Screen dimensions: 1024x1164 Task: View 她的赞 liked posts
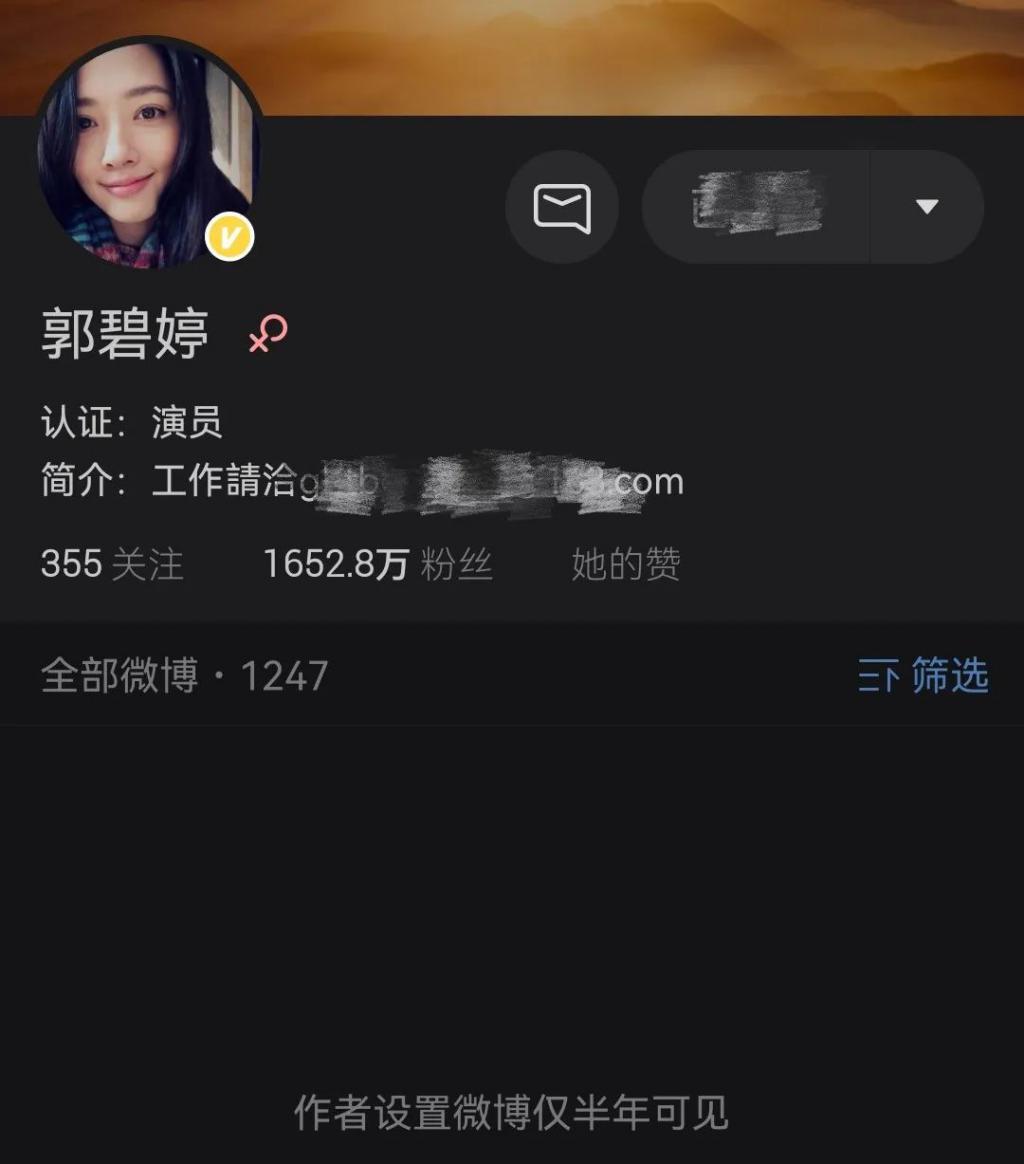(626, 564)
